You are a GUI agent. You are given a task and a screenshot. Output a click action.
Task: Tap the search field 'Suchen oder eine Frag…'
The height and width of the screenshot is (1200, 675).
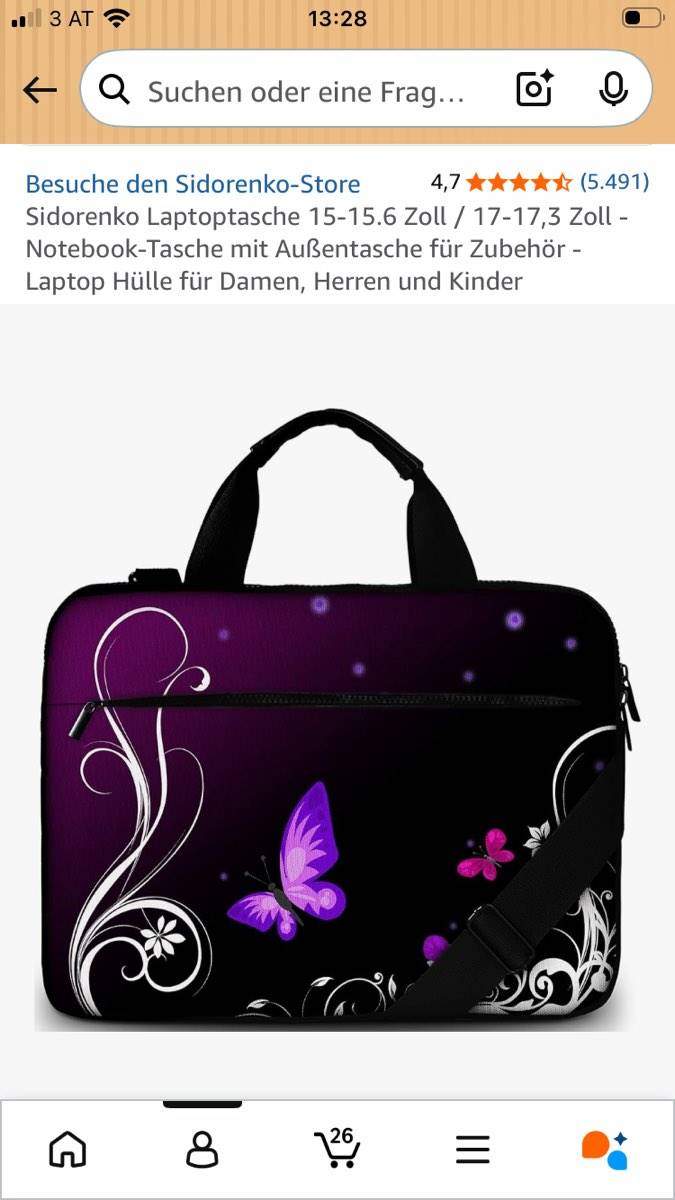click(305, 92)
